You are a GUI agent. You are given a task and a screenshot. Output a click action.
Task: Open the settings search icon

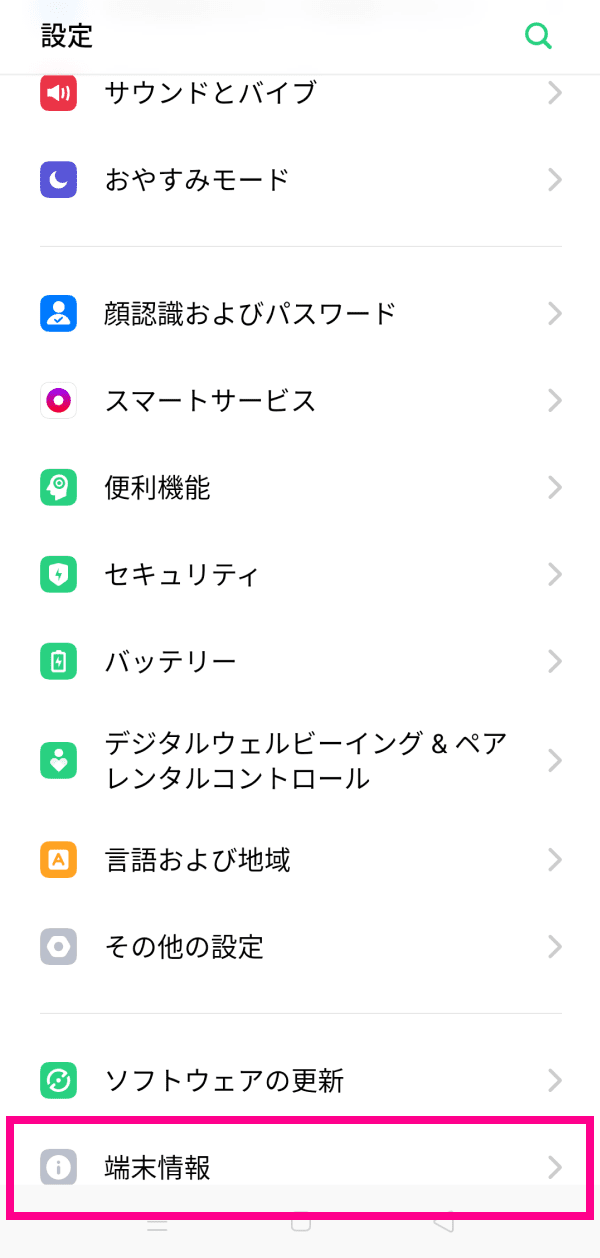tap(538, 37)
